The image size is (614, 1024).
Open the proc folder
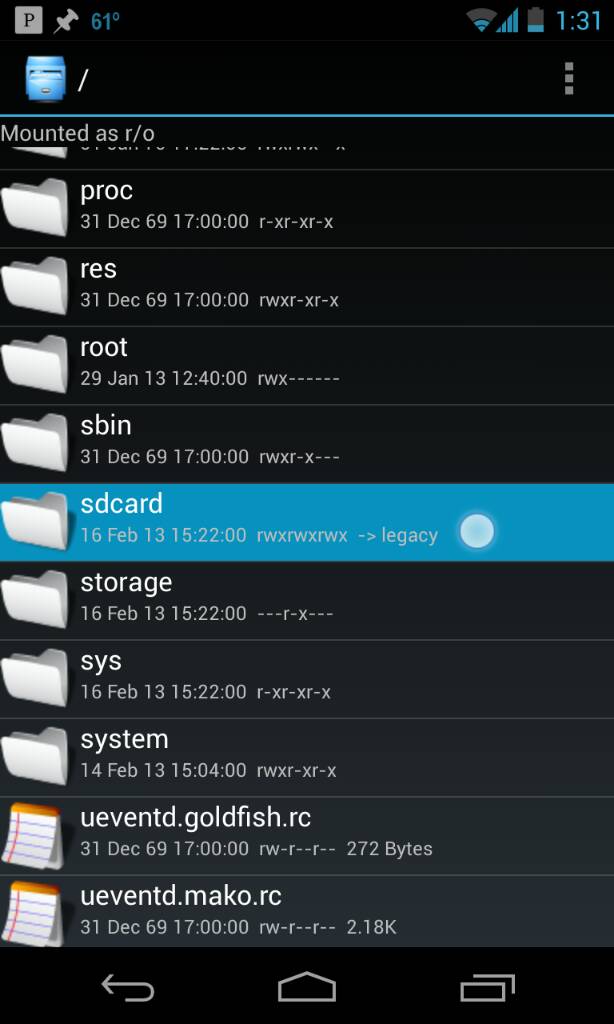(x=307, y=209)
